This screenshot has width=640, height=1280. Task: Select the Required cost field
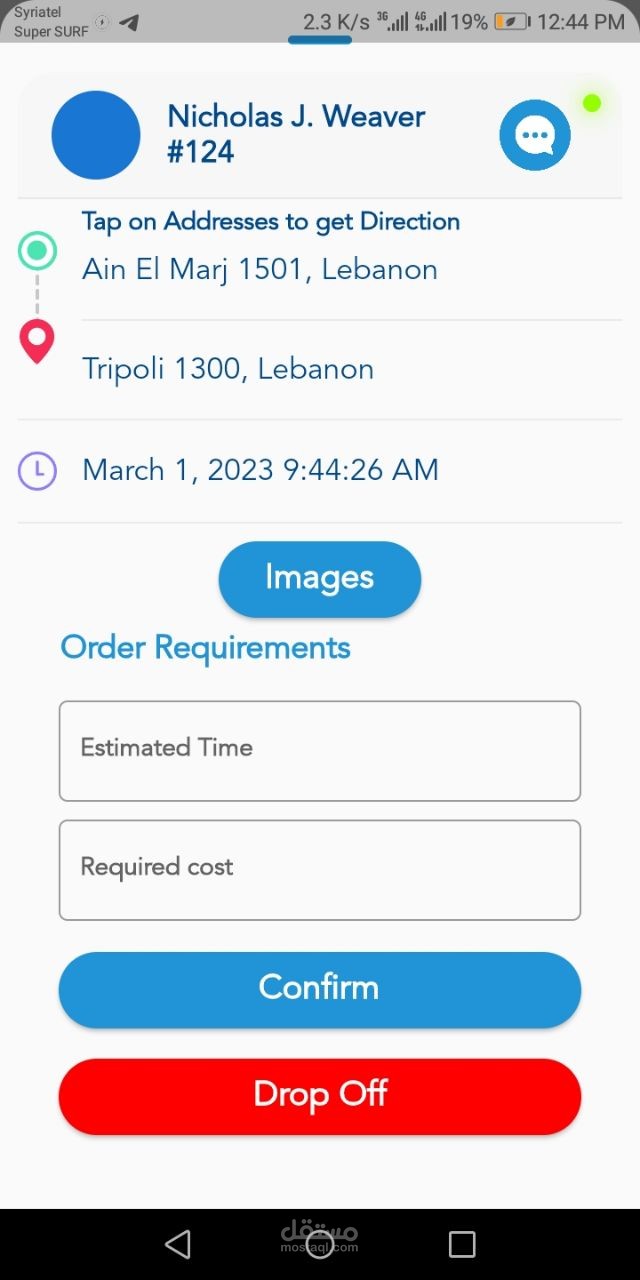click(320, 869)
